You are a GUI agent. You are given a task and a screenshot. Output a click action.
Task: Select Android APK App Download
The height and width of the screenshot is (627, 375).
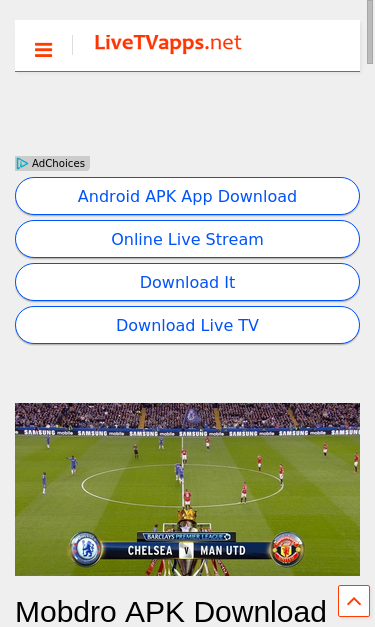pos(188,196)
